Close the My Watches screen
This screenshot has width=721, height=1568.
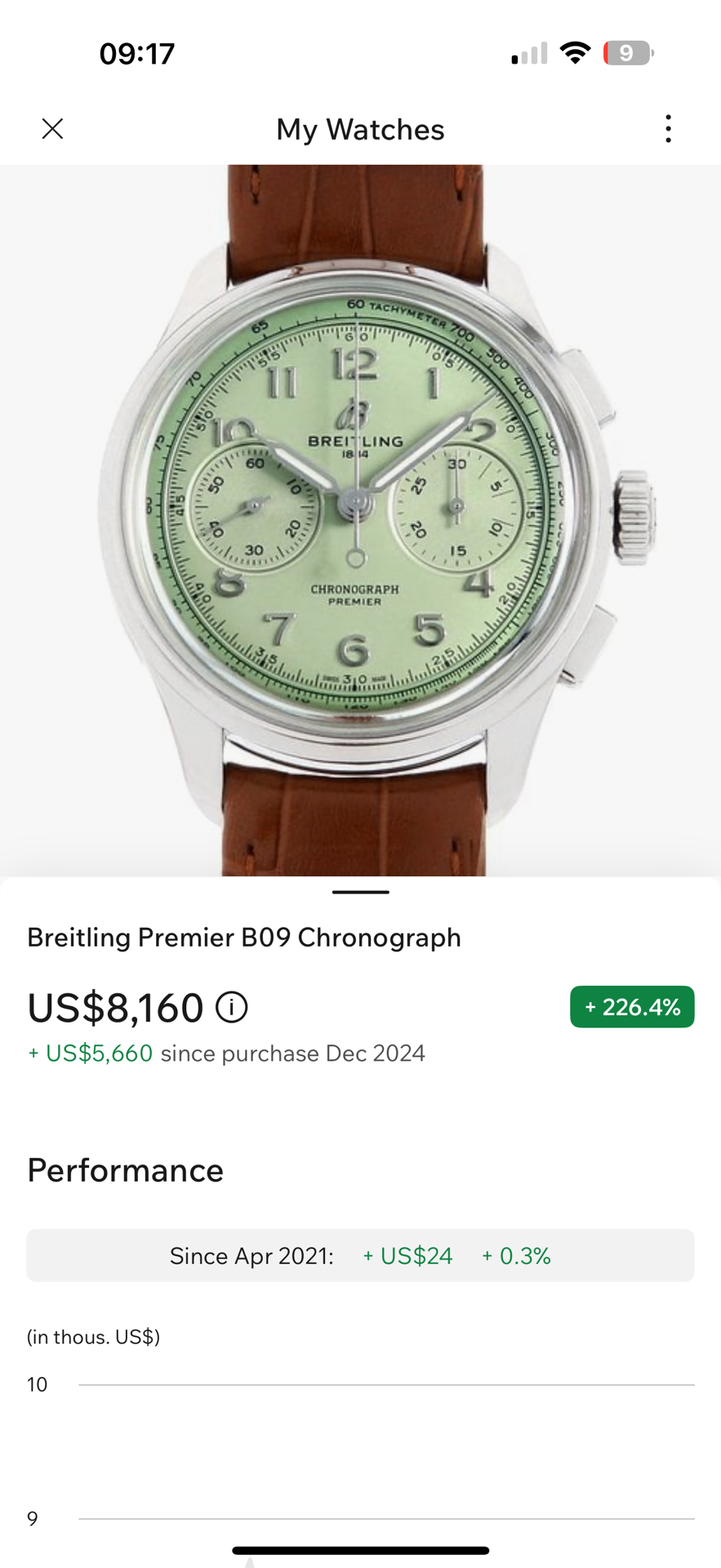coord(51,128)
